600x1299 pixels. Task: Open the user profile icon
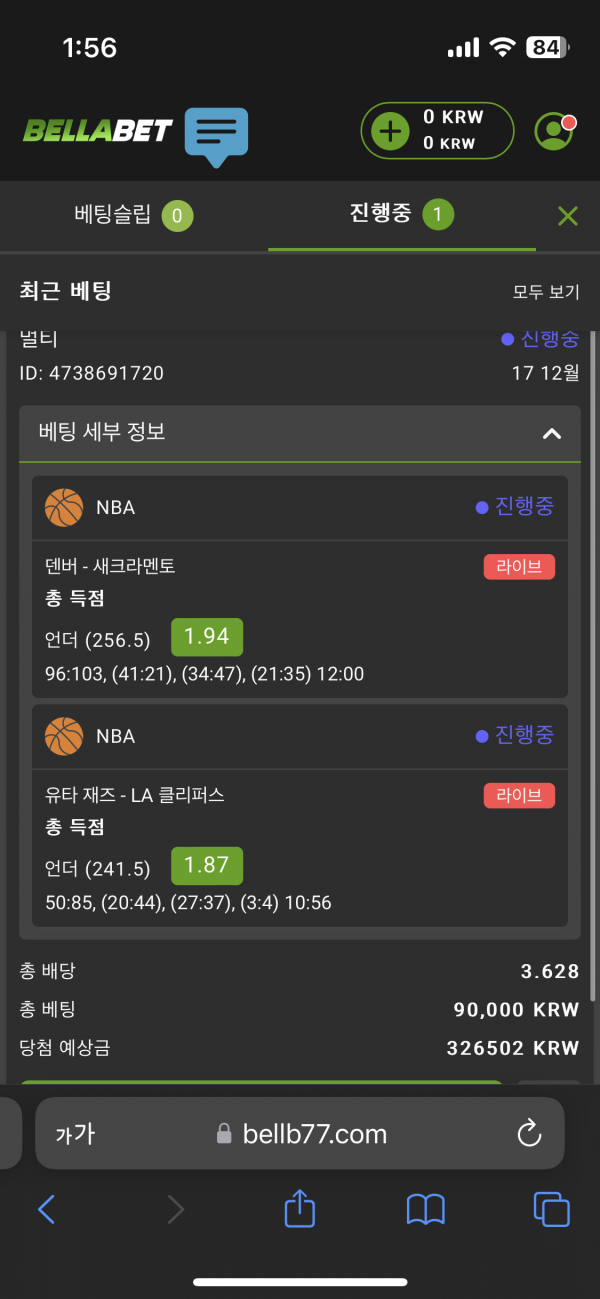coord(553,131)
